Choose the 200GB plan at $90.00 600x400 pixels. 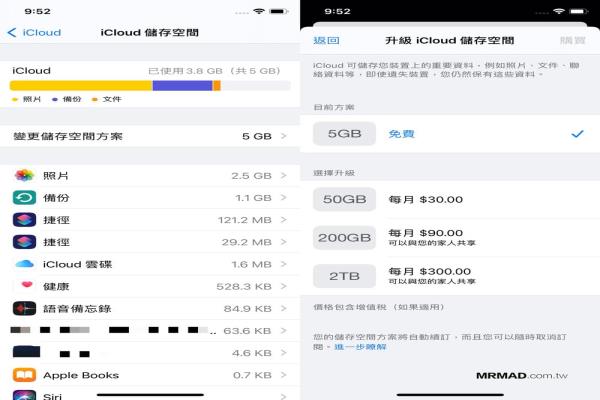coord(449,237)
